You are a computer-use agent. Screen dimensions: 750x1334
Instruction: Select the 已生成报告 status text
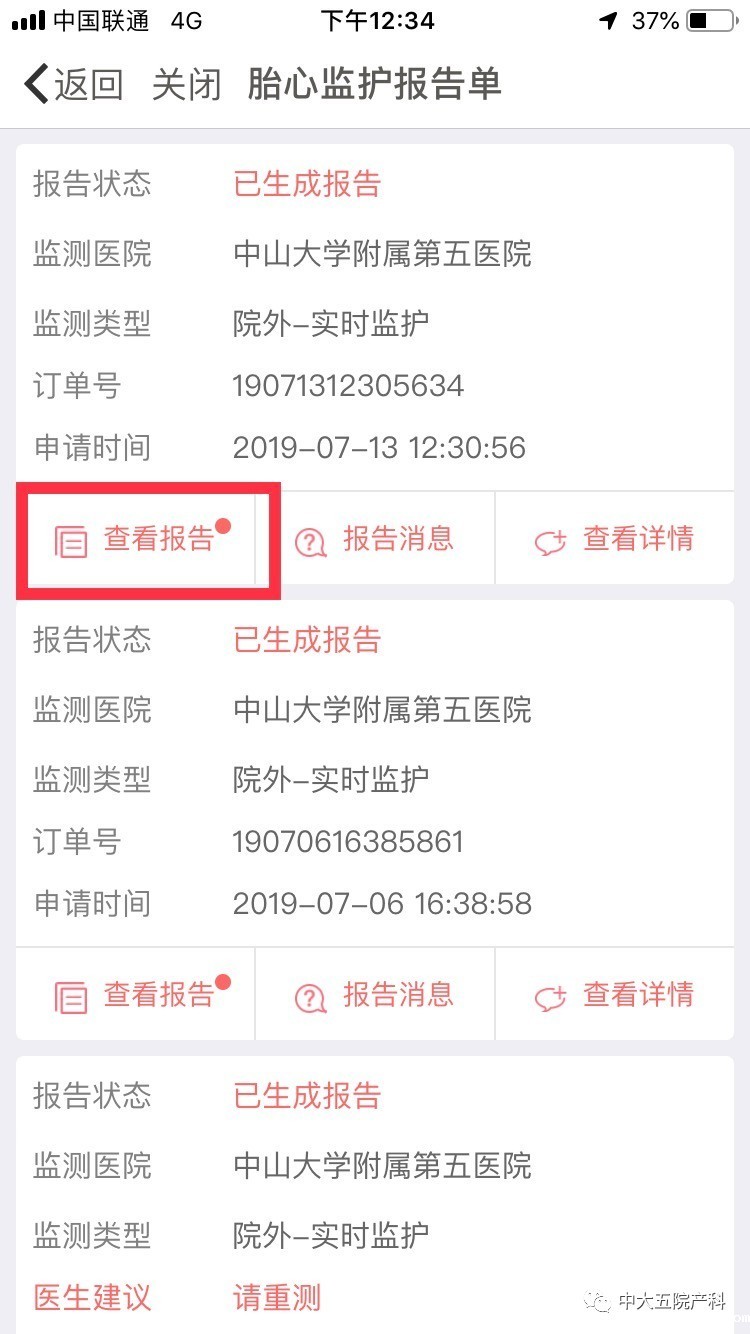pos(306,184)
